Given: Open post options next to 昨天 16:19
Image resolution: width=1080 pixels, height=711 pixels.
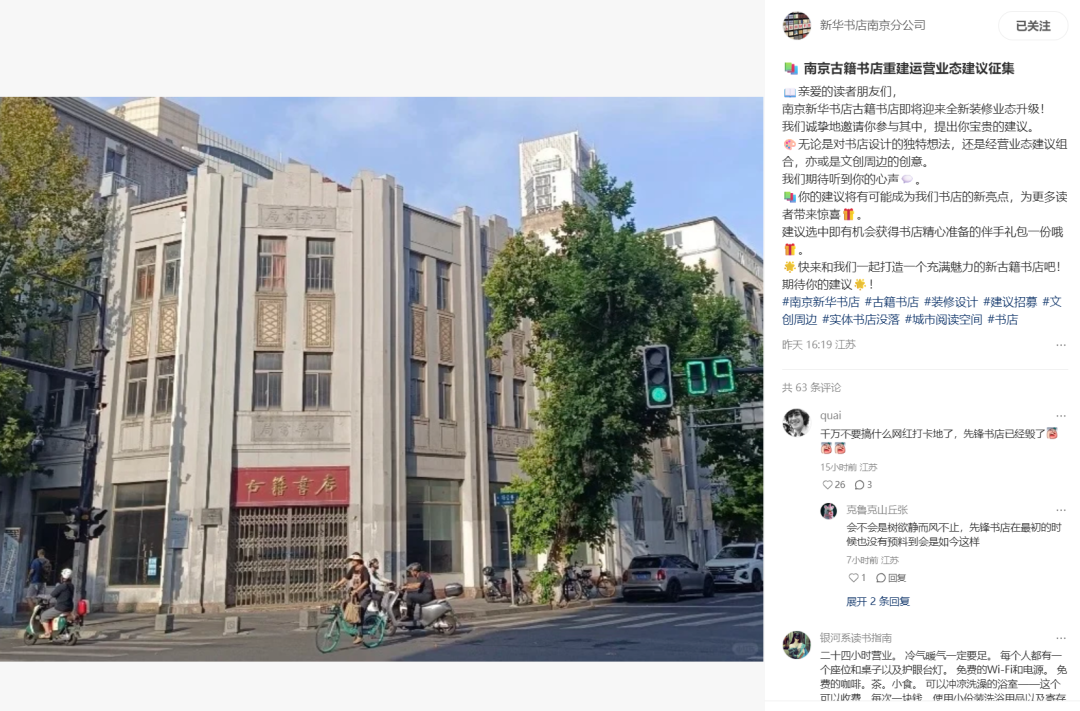Looking at the screenshot, I should point(1060,345).
